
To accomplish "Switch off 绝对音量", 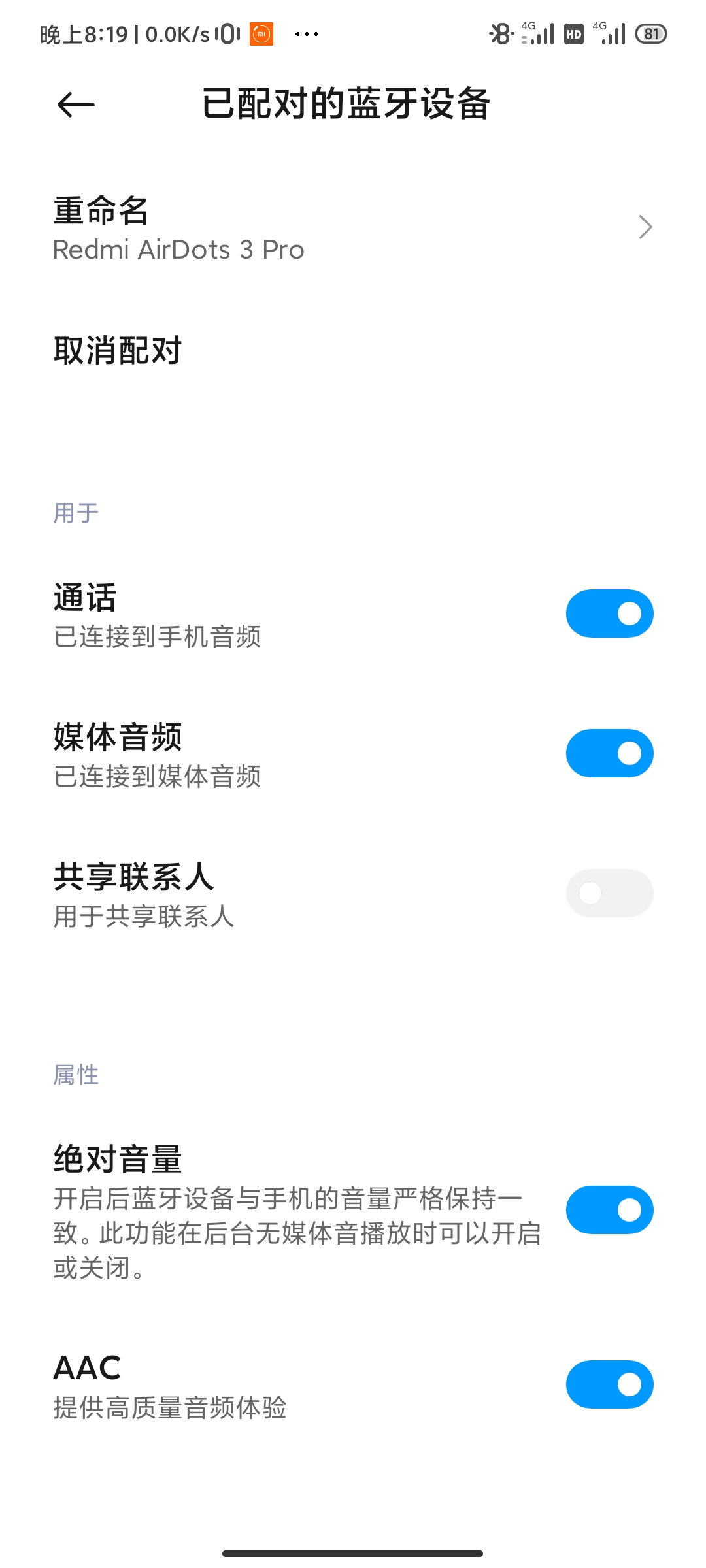I will 609,1210.
